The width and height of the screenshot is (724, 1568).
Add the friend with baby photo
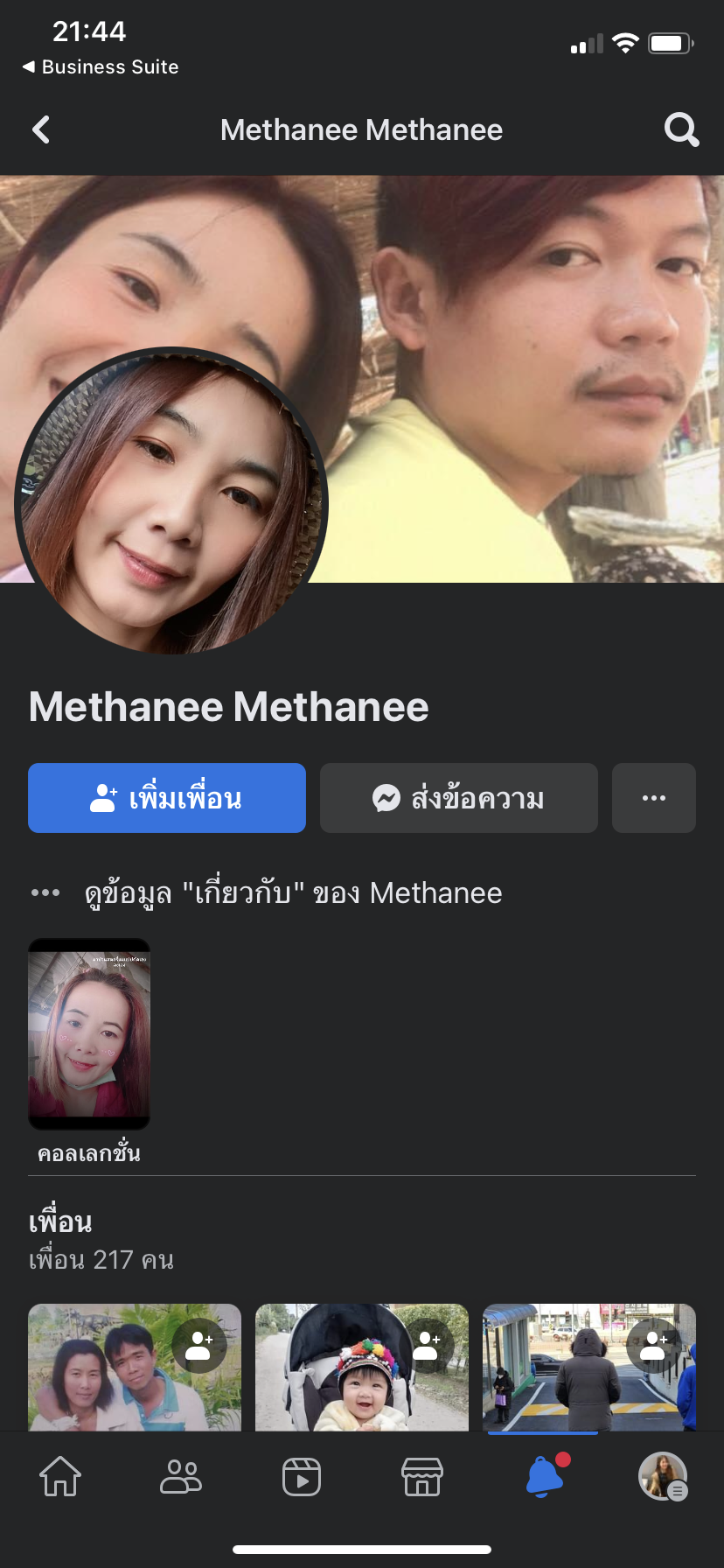pyautogui.click(x=426, y=1345)
